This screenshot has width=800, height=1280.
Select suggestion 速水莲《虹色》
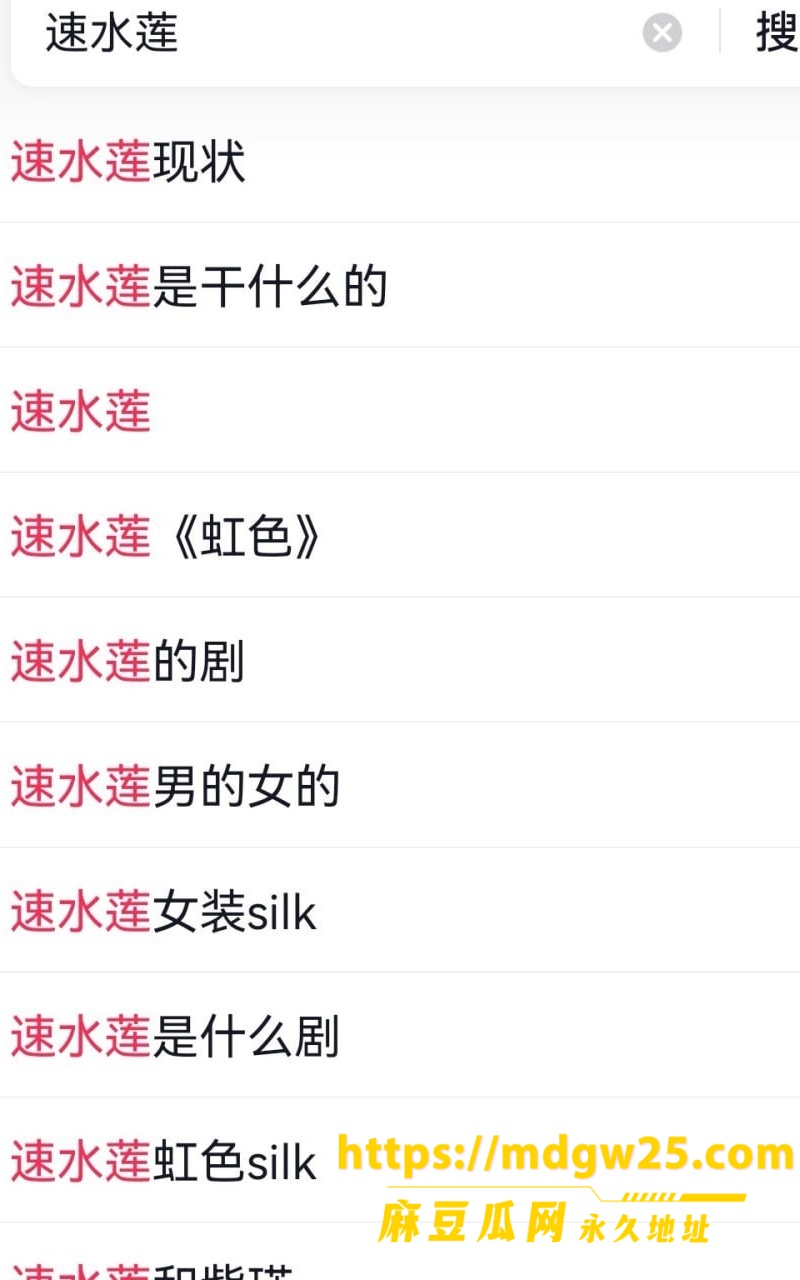pos(400,536)
